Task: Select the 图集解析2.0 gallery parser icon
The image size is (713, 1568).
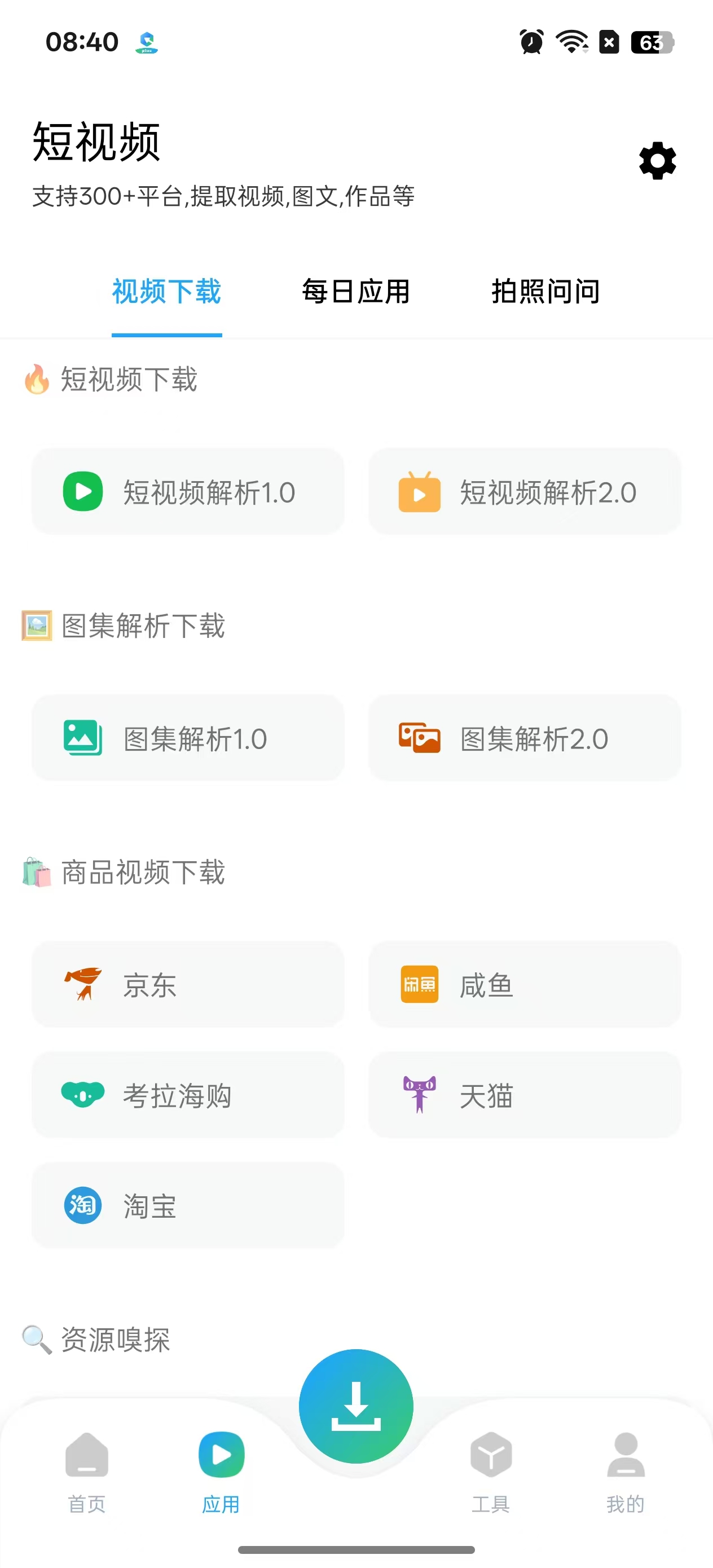Action: pyautogui.click(x=420, y=737)
